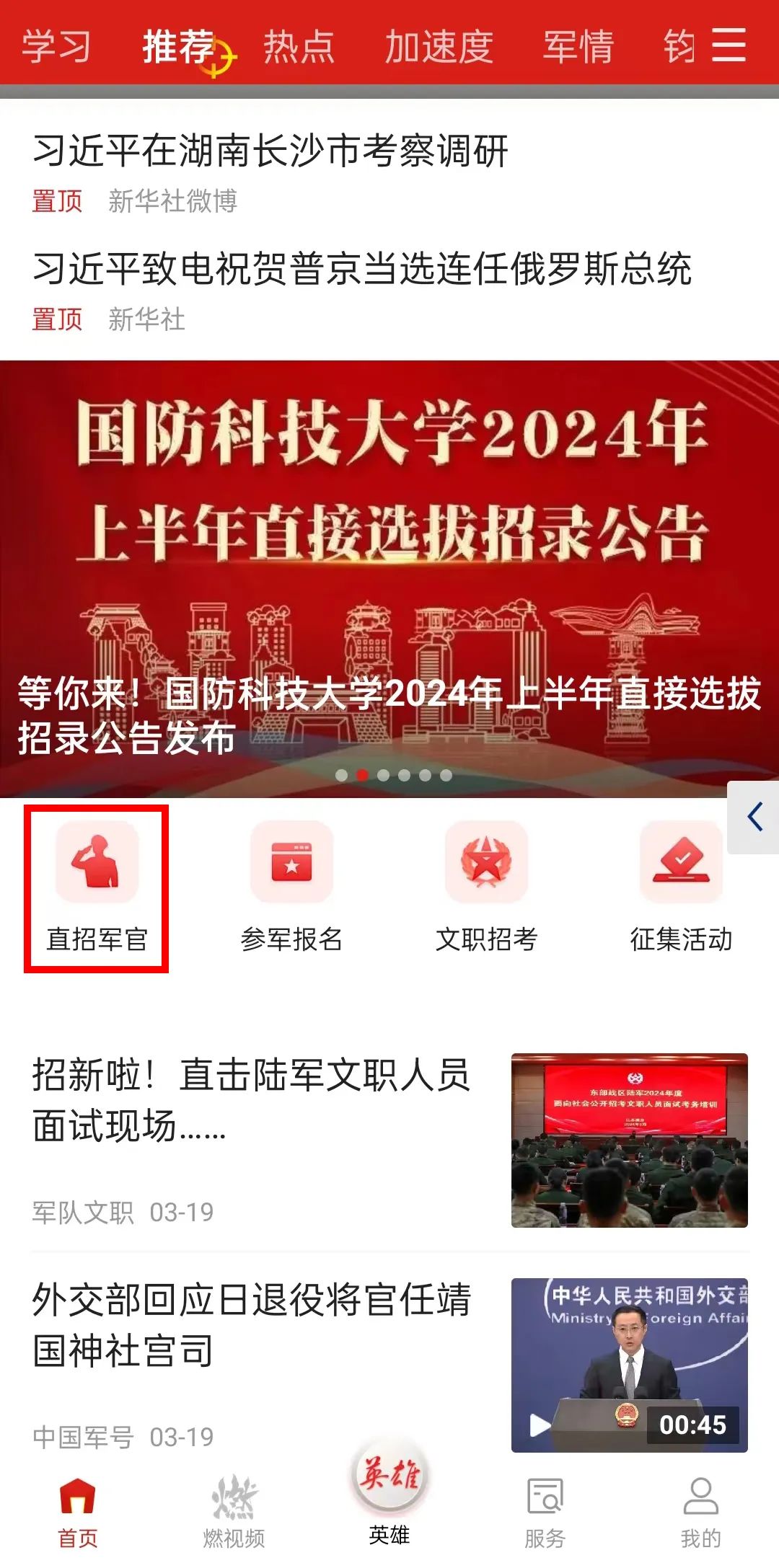Switch to the 服务 tab
This screenshot has height=1568, width=779.
545,1509
